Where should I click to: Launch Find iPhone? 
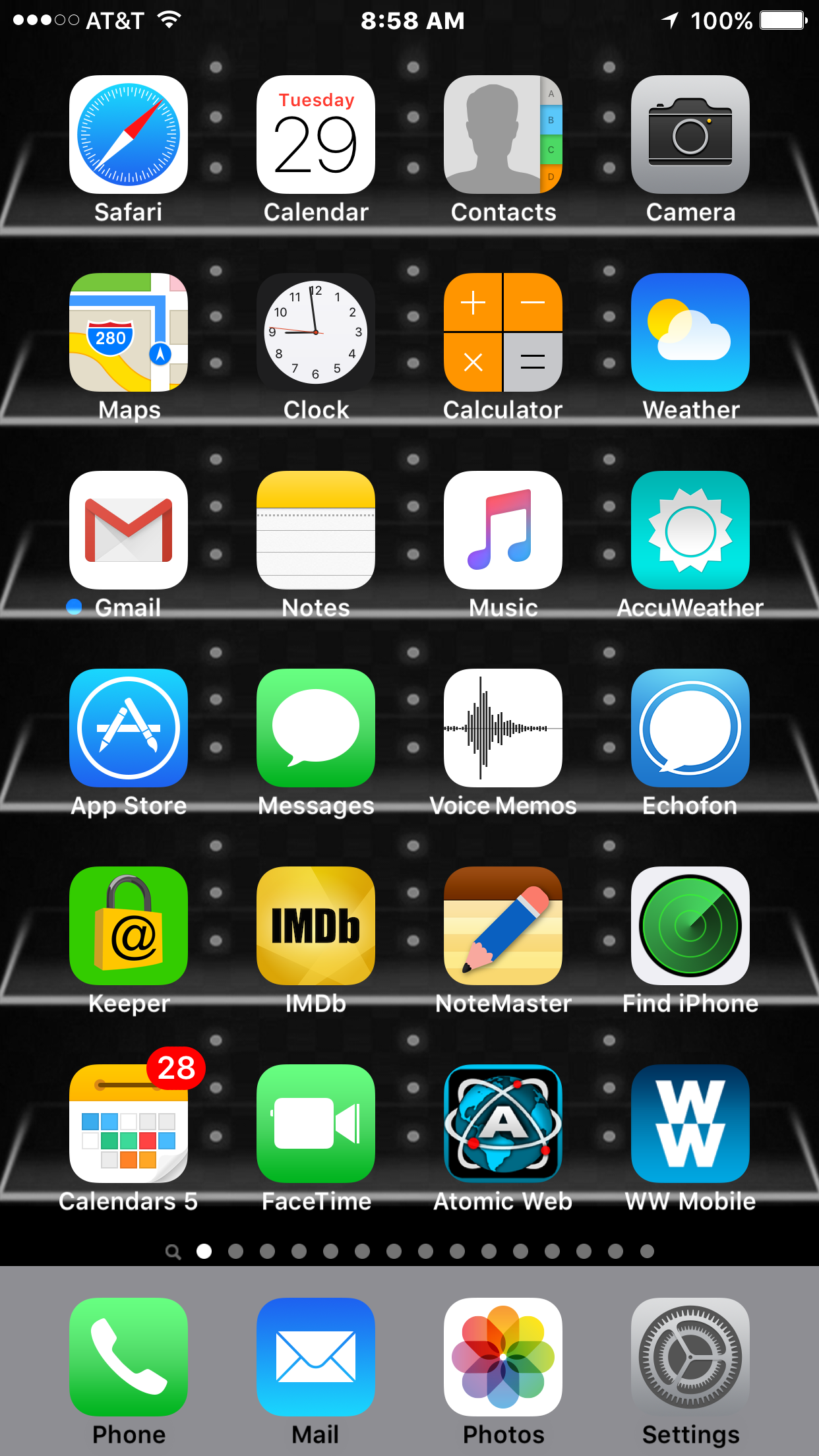pos(690,926)
